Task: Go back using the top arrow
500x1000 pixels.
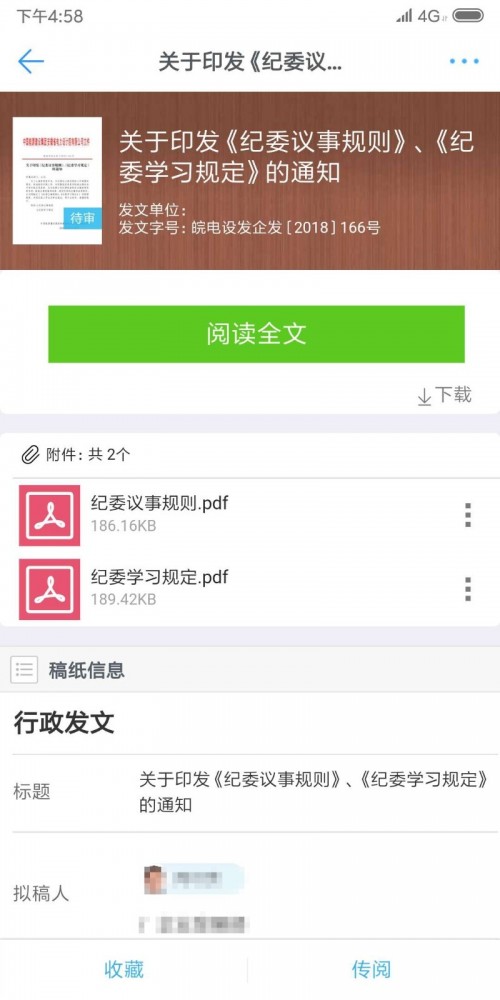Action: pos(31,61)
